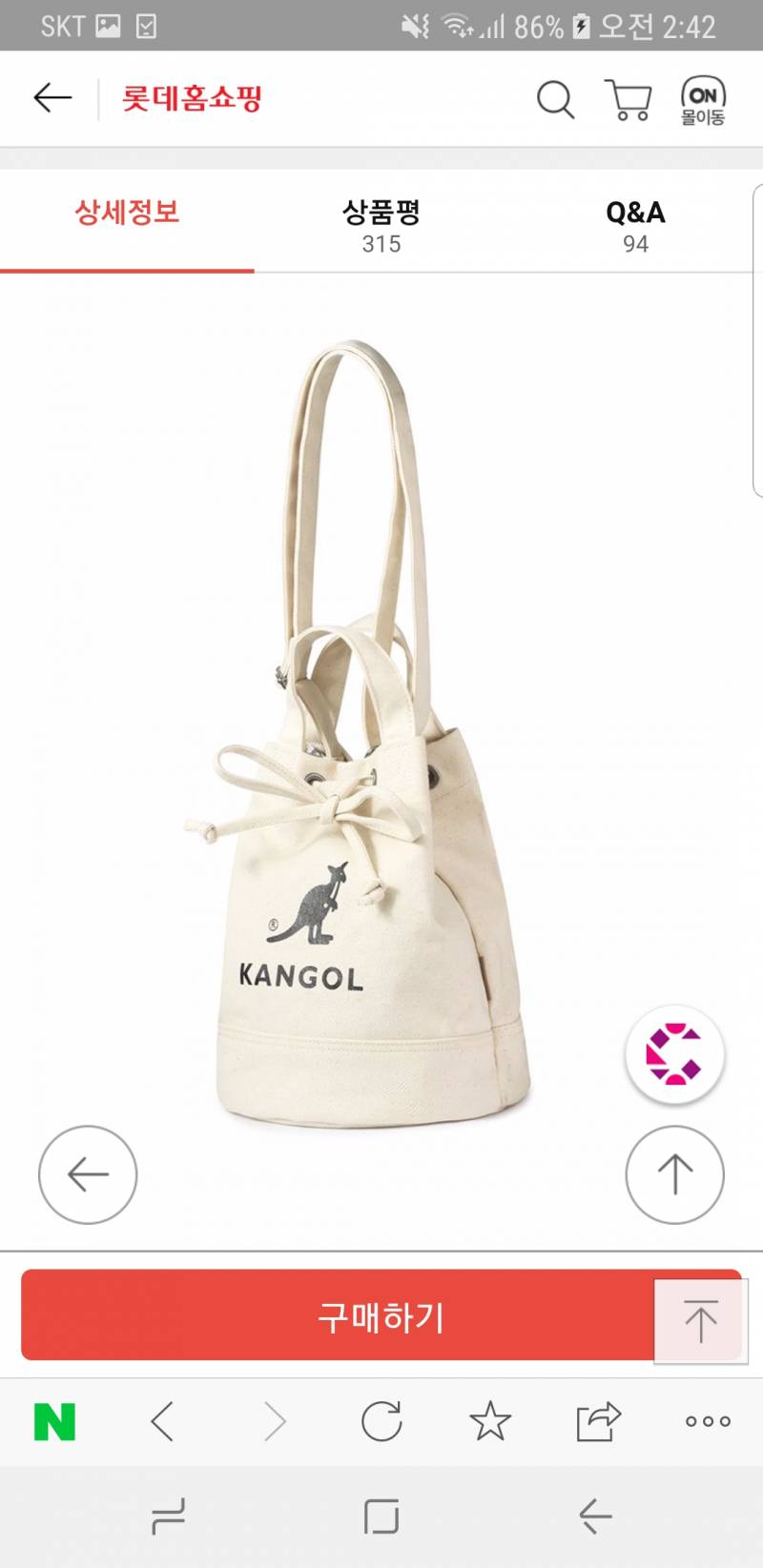763x1568 pixels.
Task: Open the browser more-options menu
Action: coord(708,1422)
